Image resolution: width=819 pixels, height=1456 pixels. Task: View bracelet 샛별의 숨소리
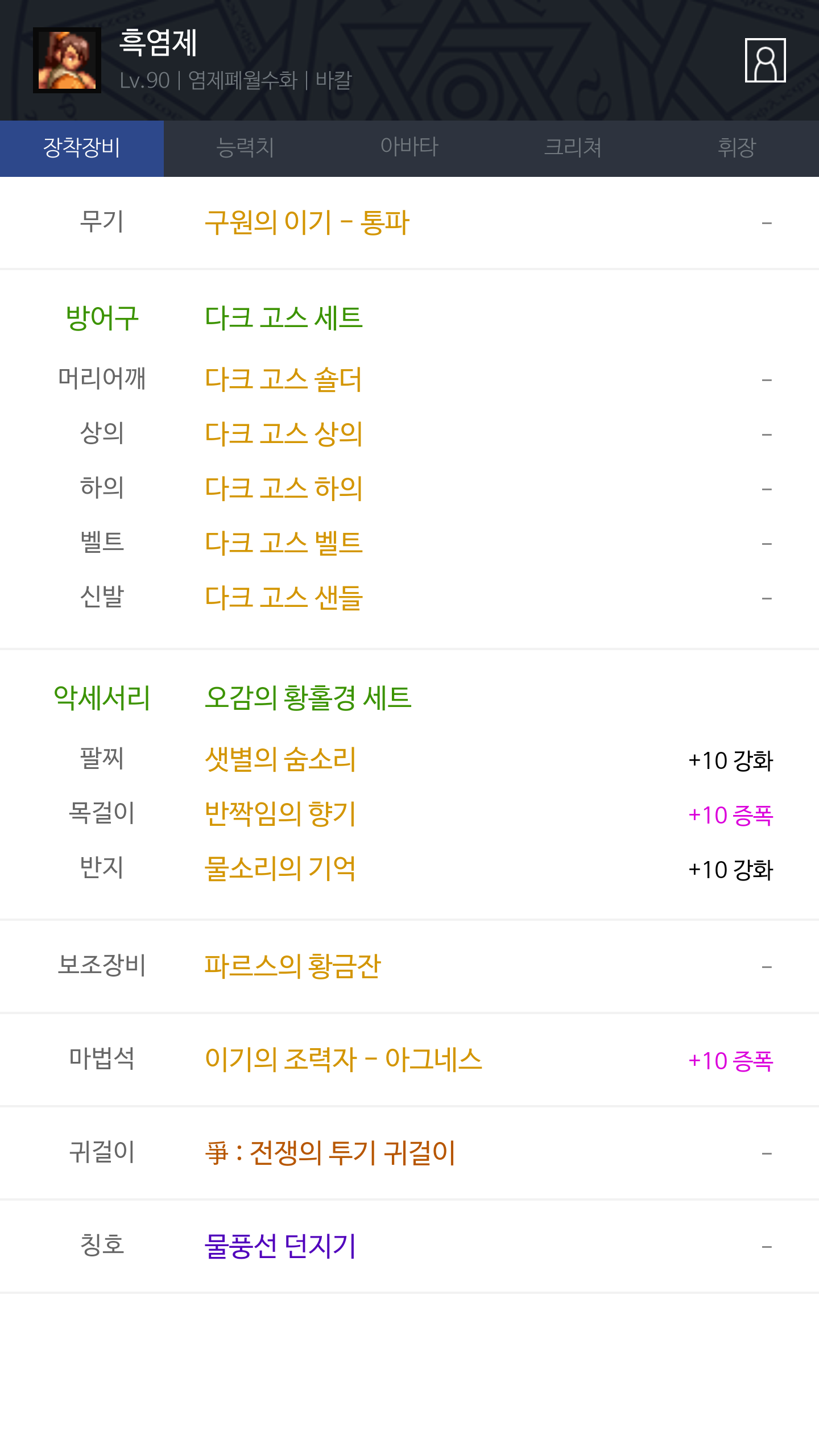[x=280, y=759]
